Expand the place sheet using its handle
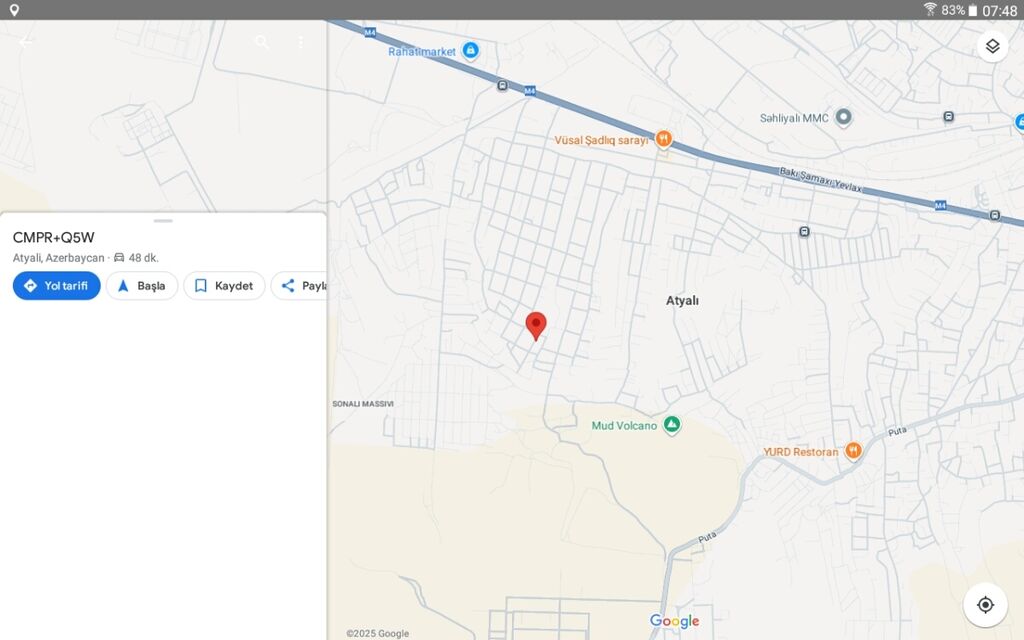Screen dimensions: 1024x640 [x=163, y=220]
